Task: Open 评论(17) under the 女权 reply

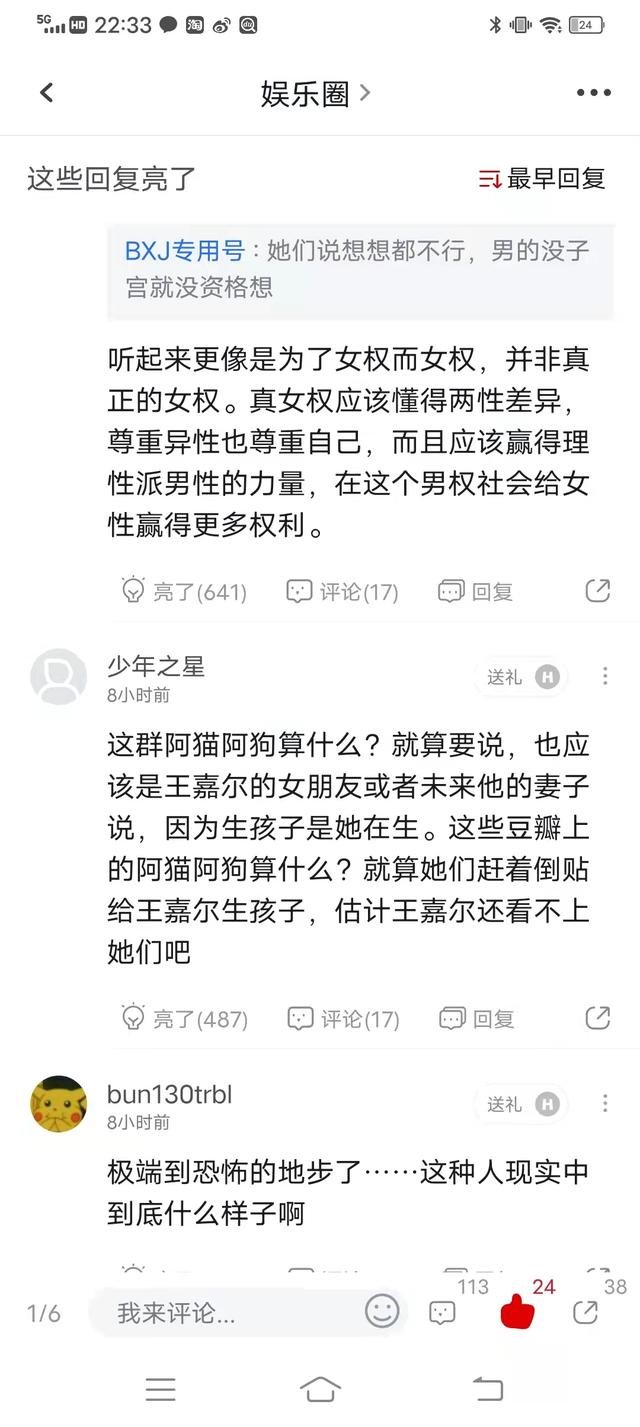Action: point(342,591)
